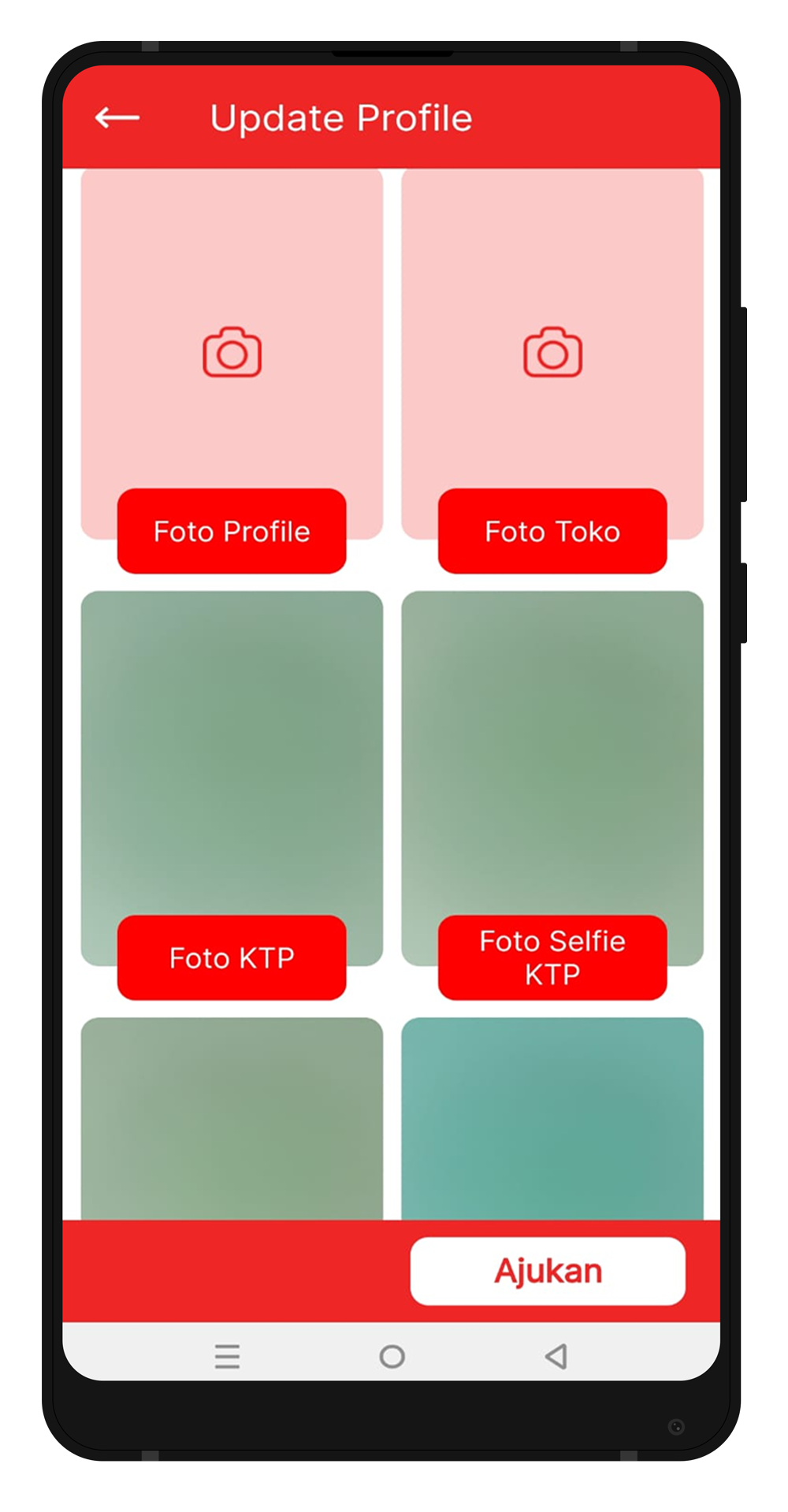Select the Foto KTP button
The width and height of the screenshot is (788, 1512).
click(x=232, y=957)
